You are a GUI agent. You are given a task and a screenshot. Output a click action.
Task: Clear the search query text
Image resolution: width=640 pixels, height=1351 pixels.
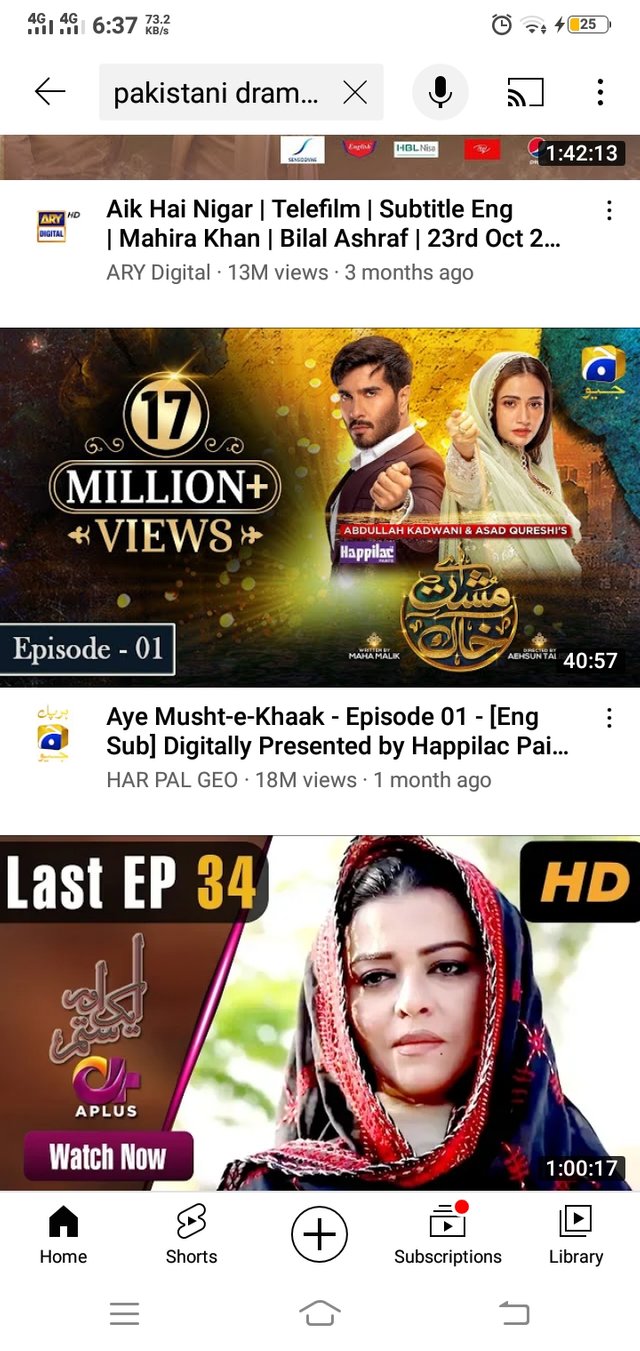(355, 93)
